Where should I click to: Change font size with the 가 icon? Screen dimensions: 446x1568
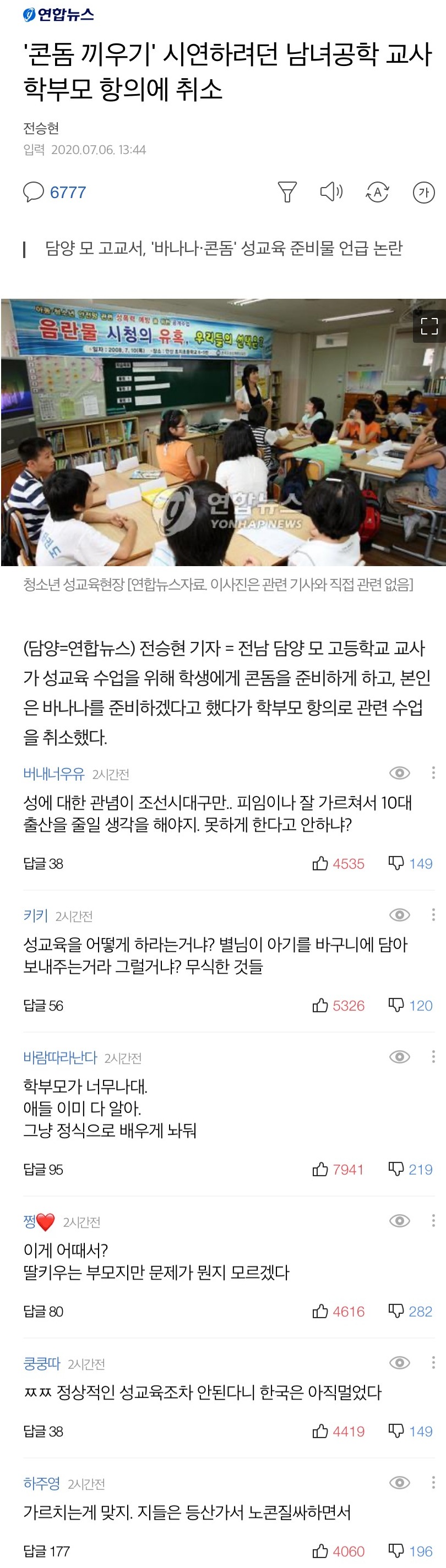pyautogui.click(x=423, y=193)
